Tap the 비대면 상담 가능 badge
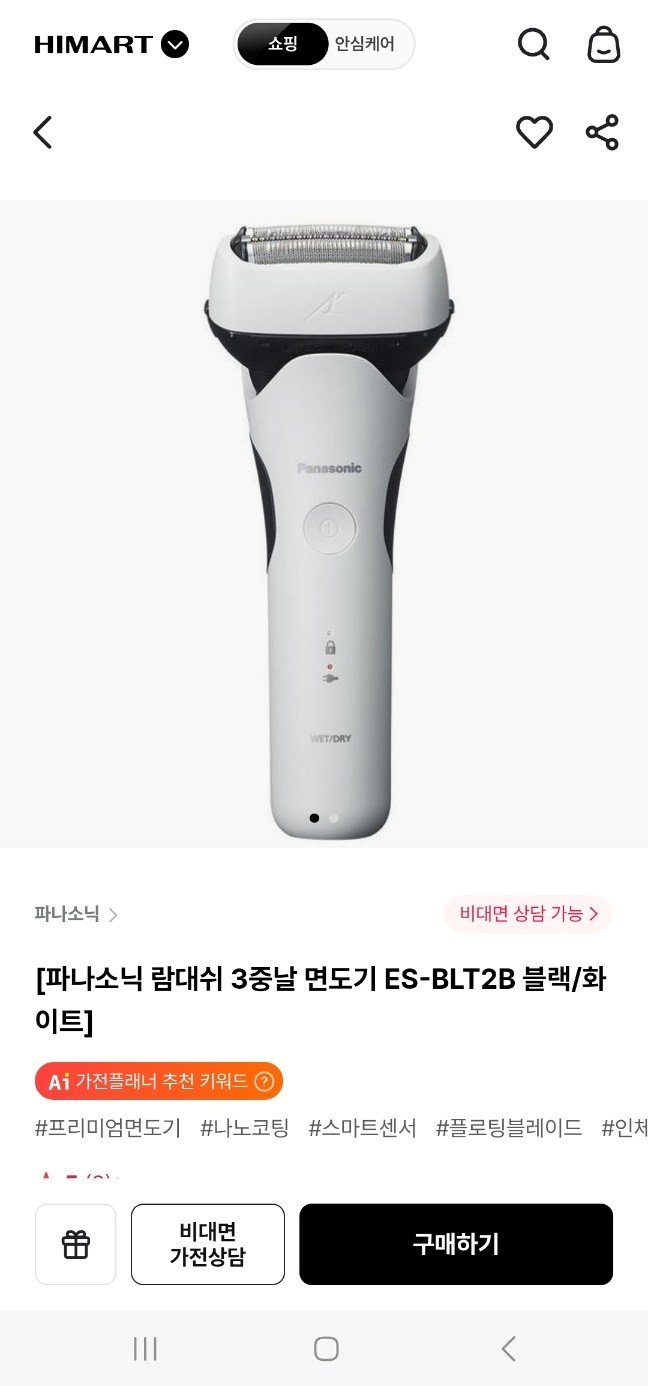 [528, 914]
